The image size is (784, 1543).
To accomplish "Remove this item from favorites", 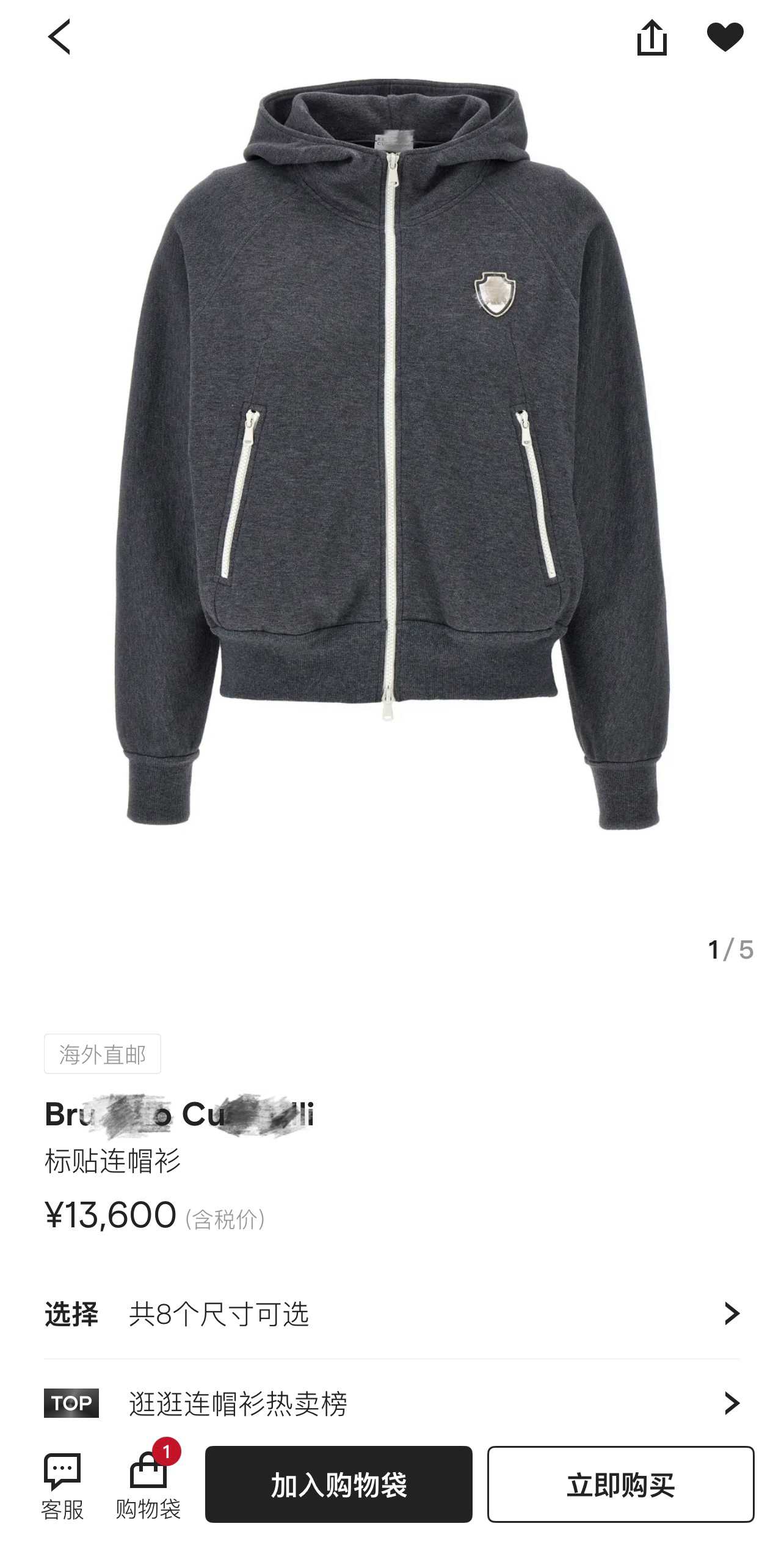I will pyautogui.click(x=725, y=37).
